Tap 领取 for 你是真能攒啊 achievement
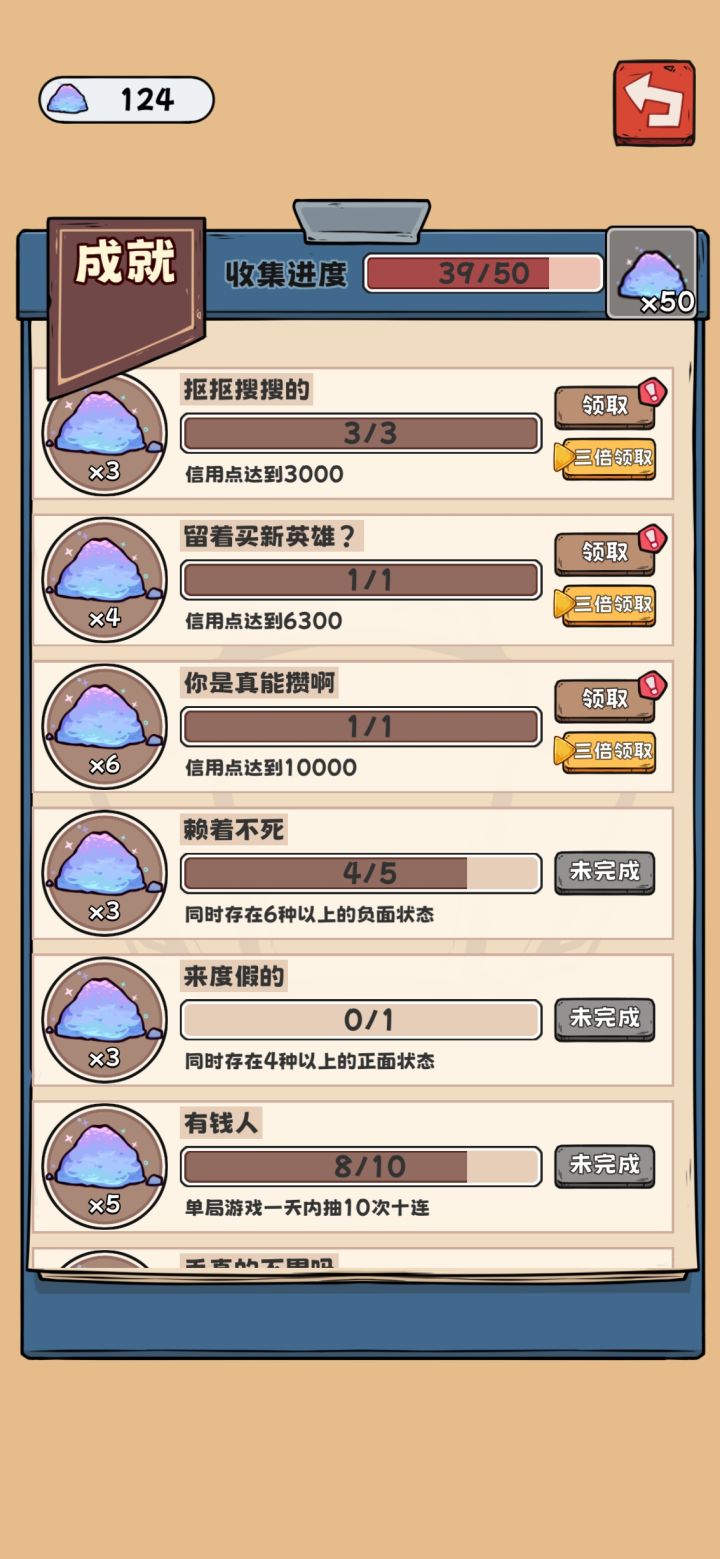The height and width of the screenshot is (1559, 720). tap(605, 699)
